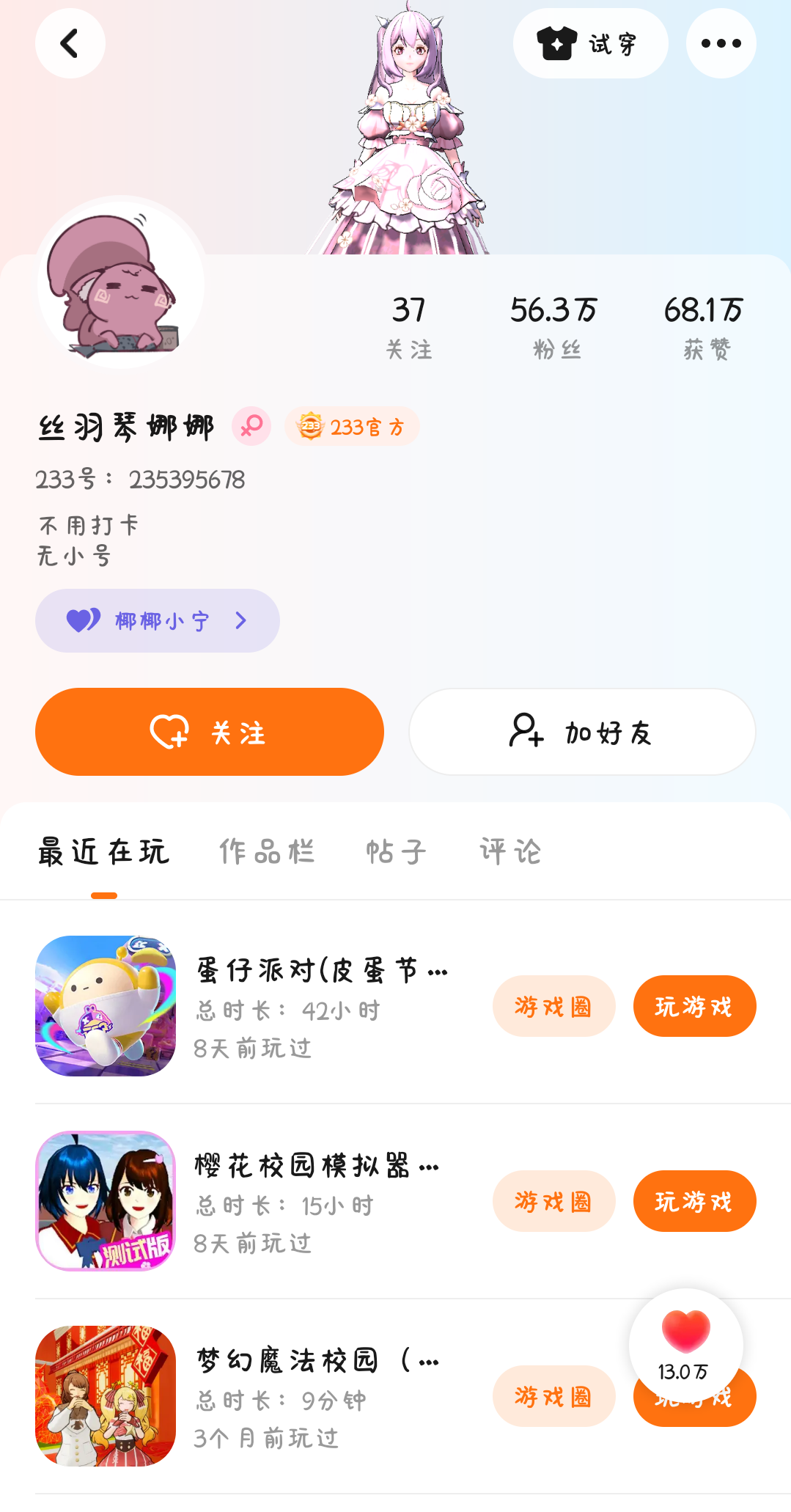Switch to the 作品栏 tab
791x1512 pixels.
[x=267, y=851]
